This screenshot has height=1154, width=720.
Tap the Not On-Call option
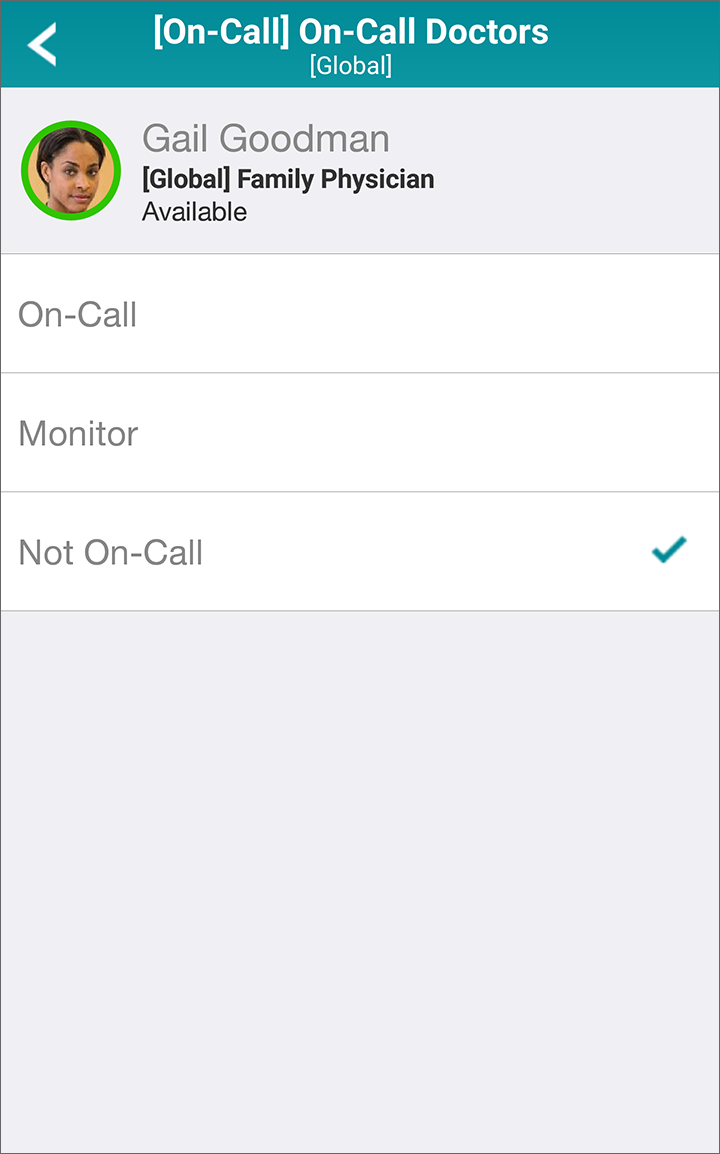pos(360,552)
